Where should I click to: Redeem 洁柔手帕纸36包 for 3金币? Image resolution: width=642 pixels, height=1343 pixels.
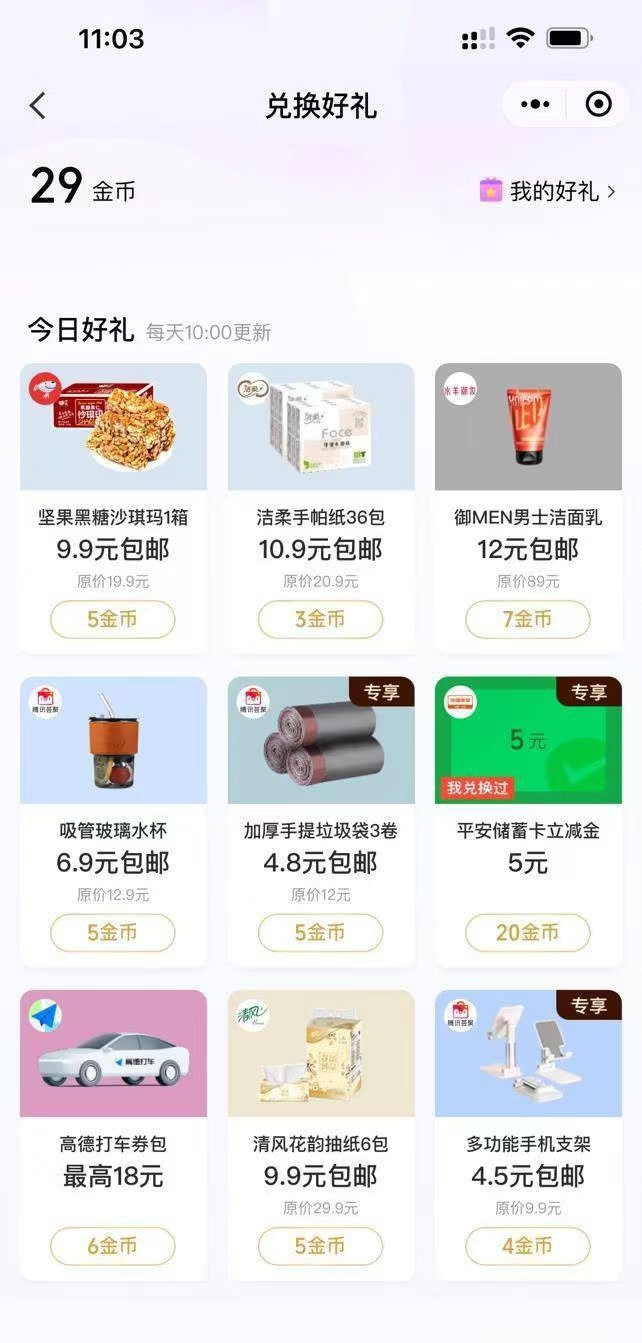320,619
